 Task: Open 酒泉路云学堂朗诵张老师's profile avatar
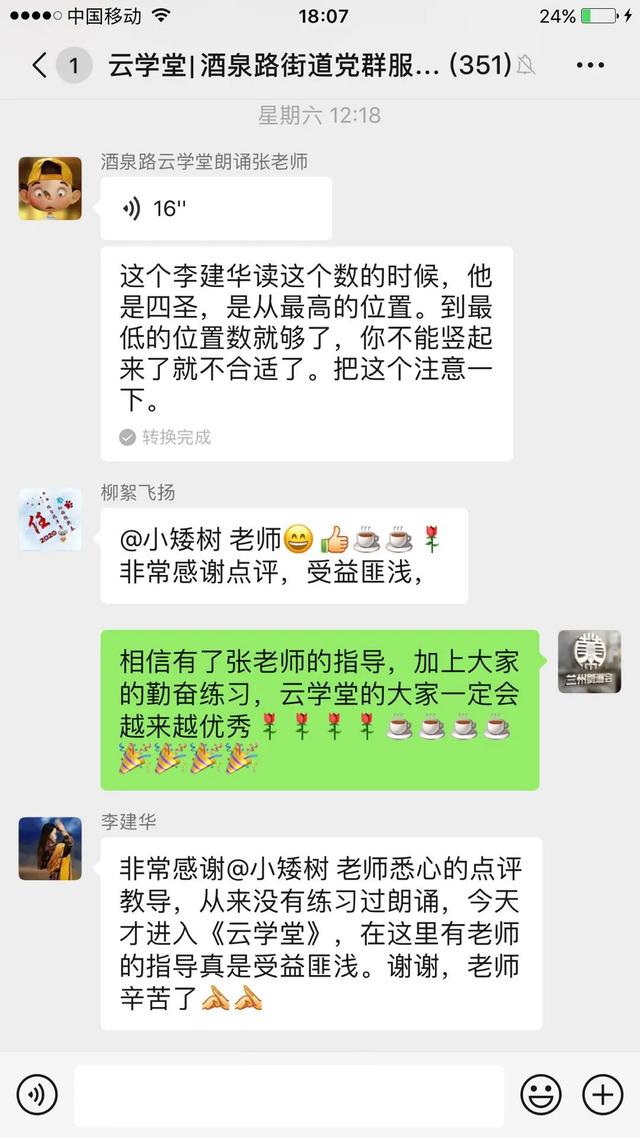pyautogui.click(x=50, y=188)
